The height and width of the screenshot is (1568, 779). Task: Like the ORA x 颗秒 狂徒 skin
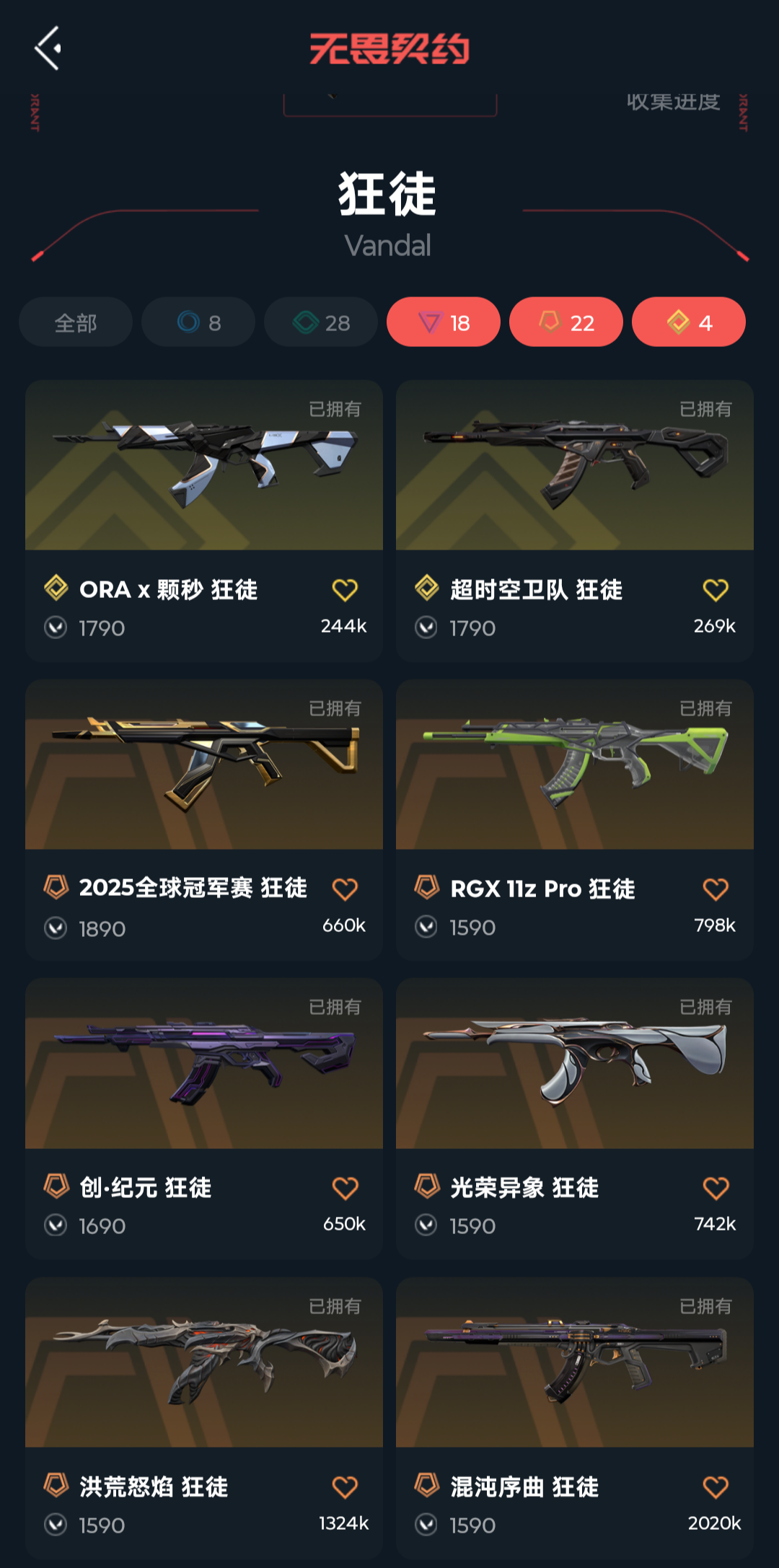(x=345, y=590)
